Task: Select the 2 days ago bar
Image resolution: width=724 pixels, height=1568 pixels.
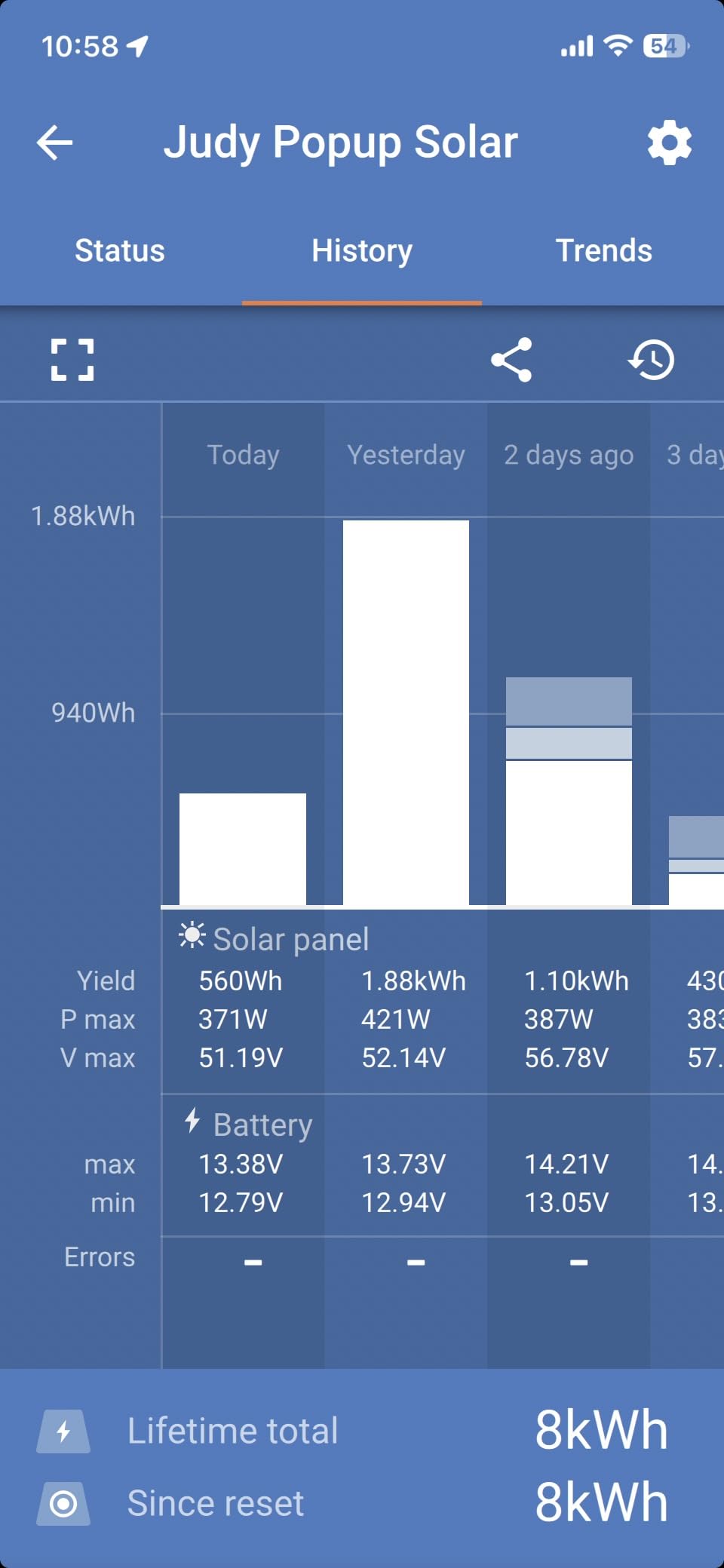Action: pos(569,791)
